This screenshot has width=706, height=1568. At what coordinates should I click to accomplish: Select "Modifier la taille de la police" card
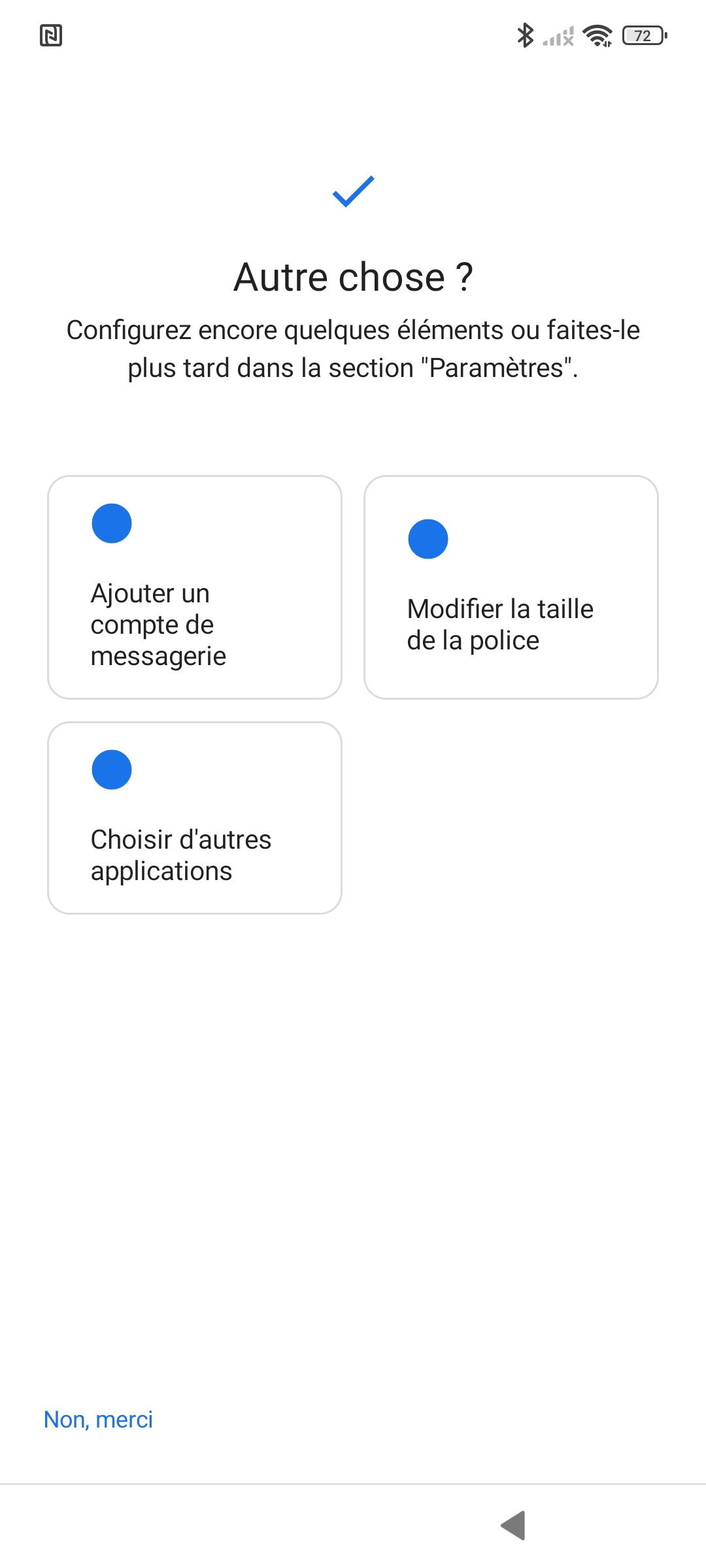tap(511, 587)
